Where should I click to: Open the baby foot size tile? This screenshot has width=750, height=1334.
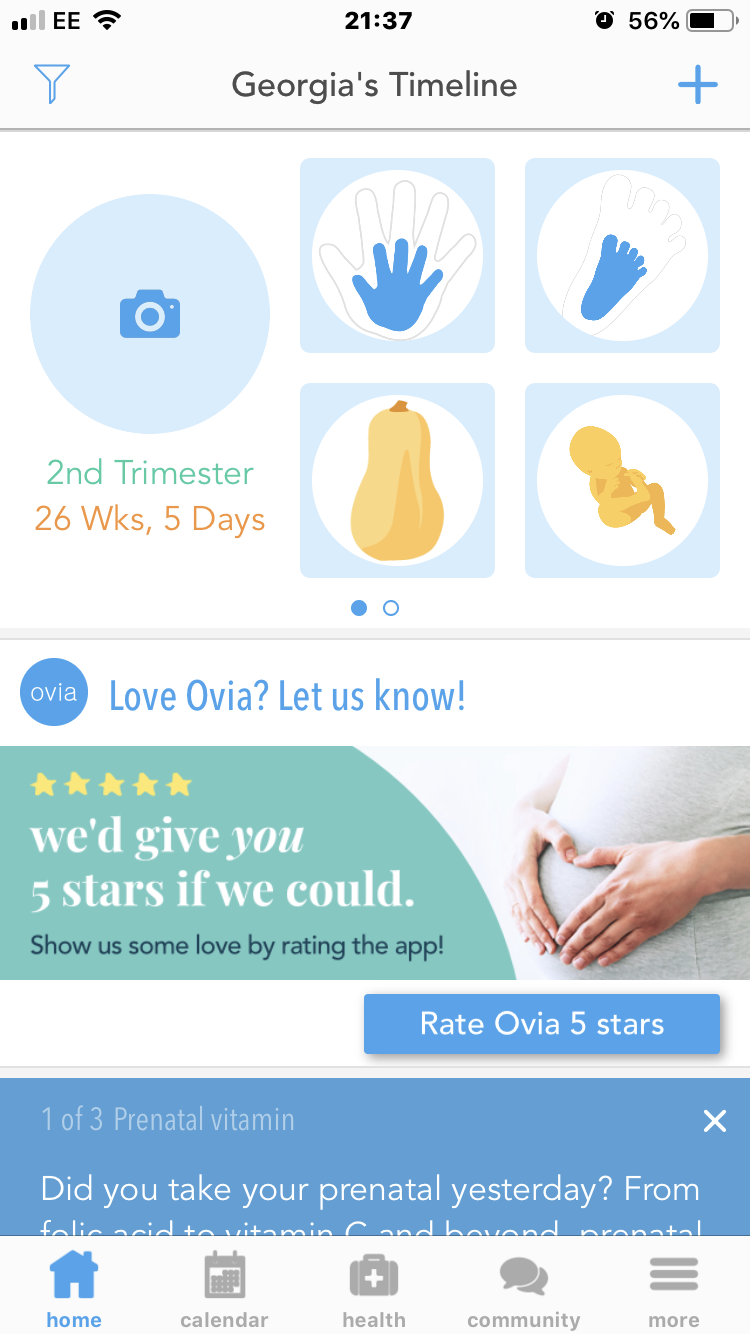coord(622,256)
